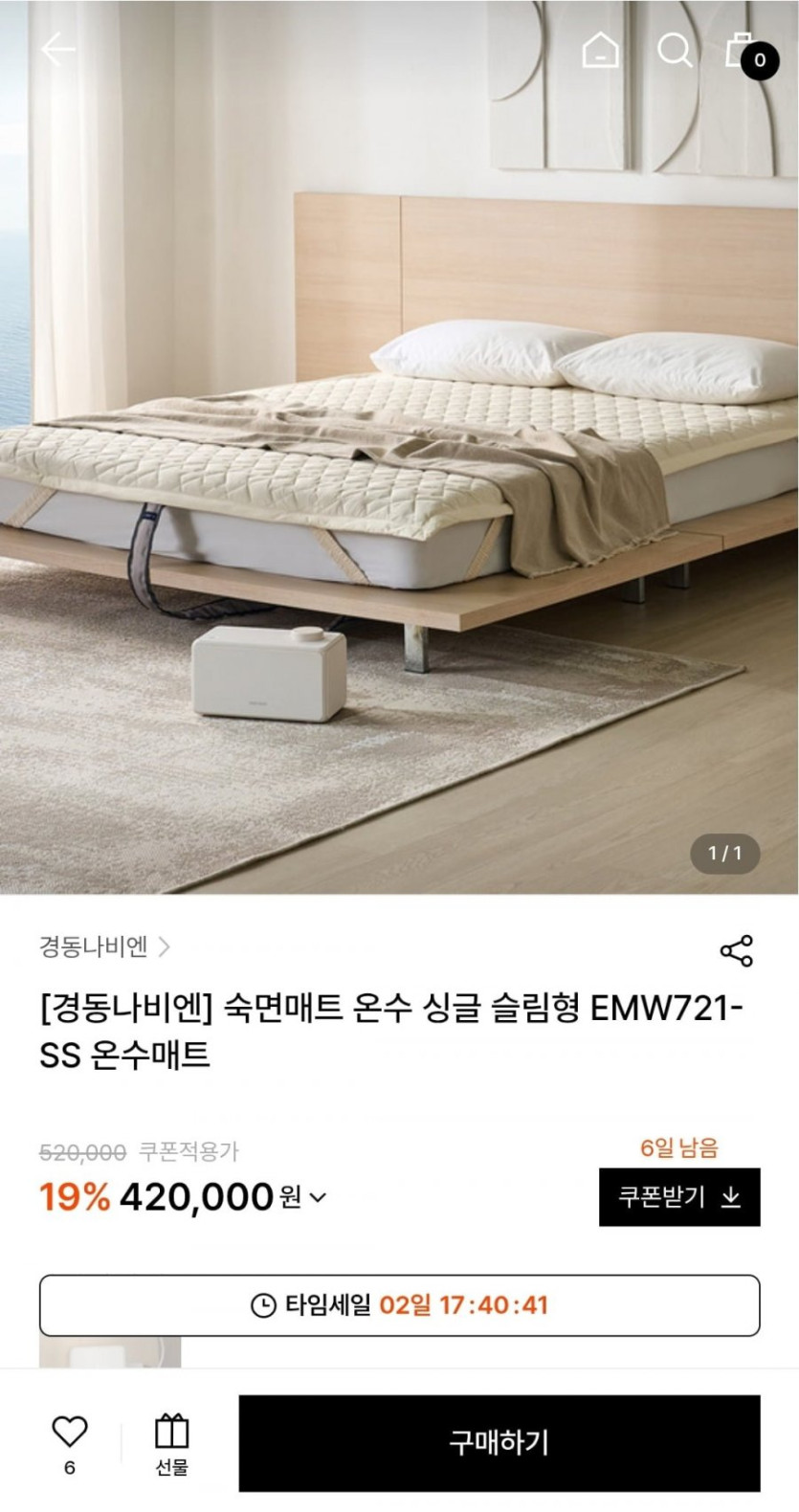This screenshot has height=1512, width=799.
Task: Tap 구매하기 to purchase
Action: click(x=499, y=1443)
